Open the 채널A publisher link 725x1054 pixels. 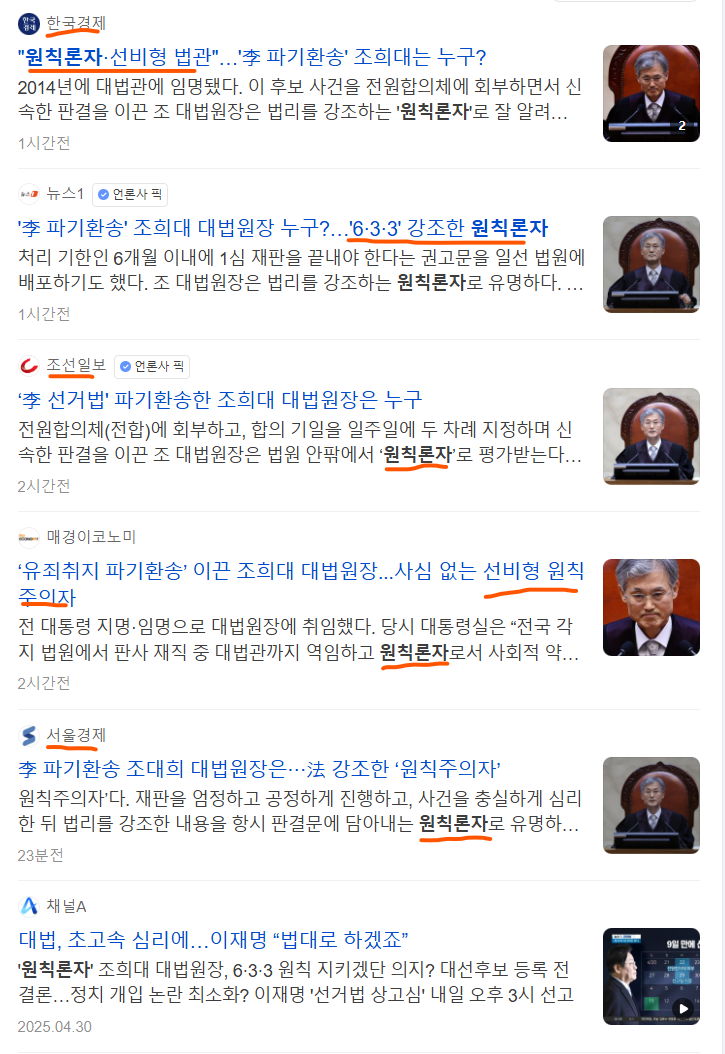tap(66, 906)
